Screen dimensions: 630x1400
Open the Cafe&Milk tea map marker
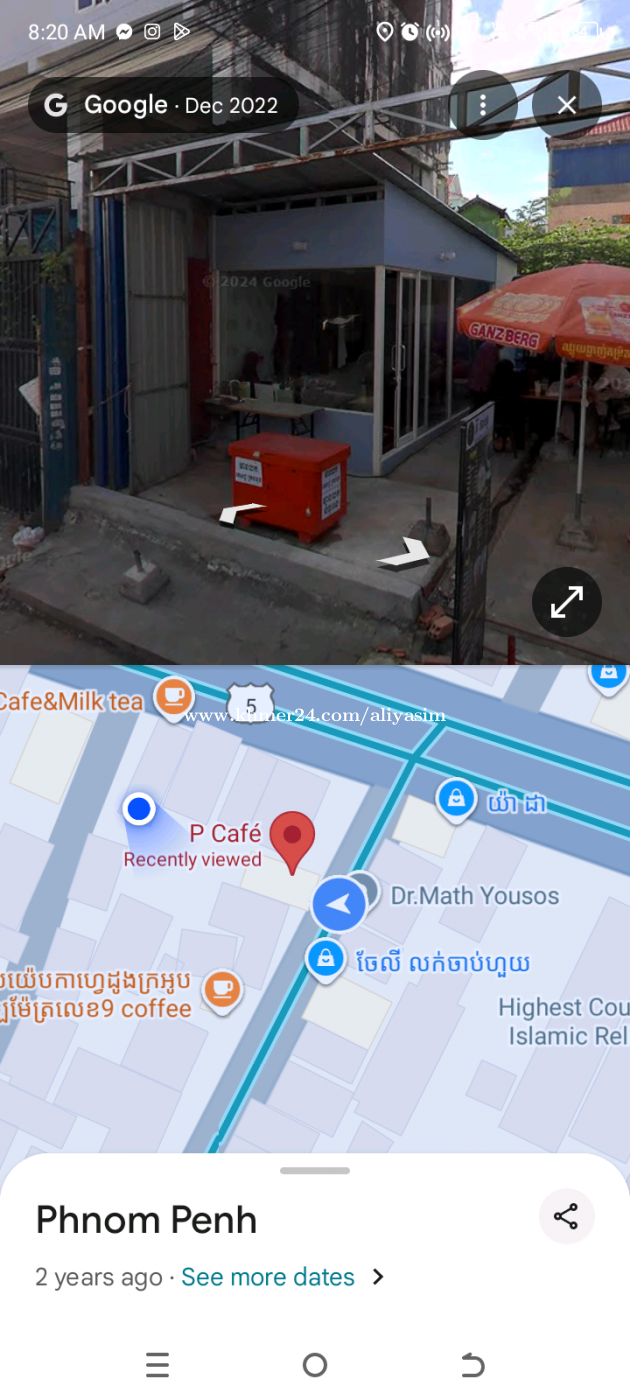(x=174, y=696)
